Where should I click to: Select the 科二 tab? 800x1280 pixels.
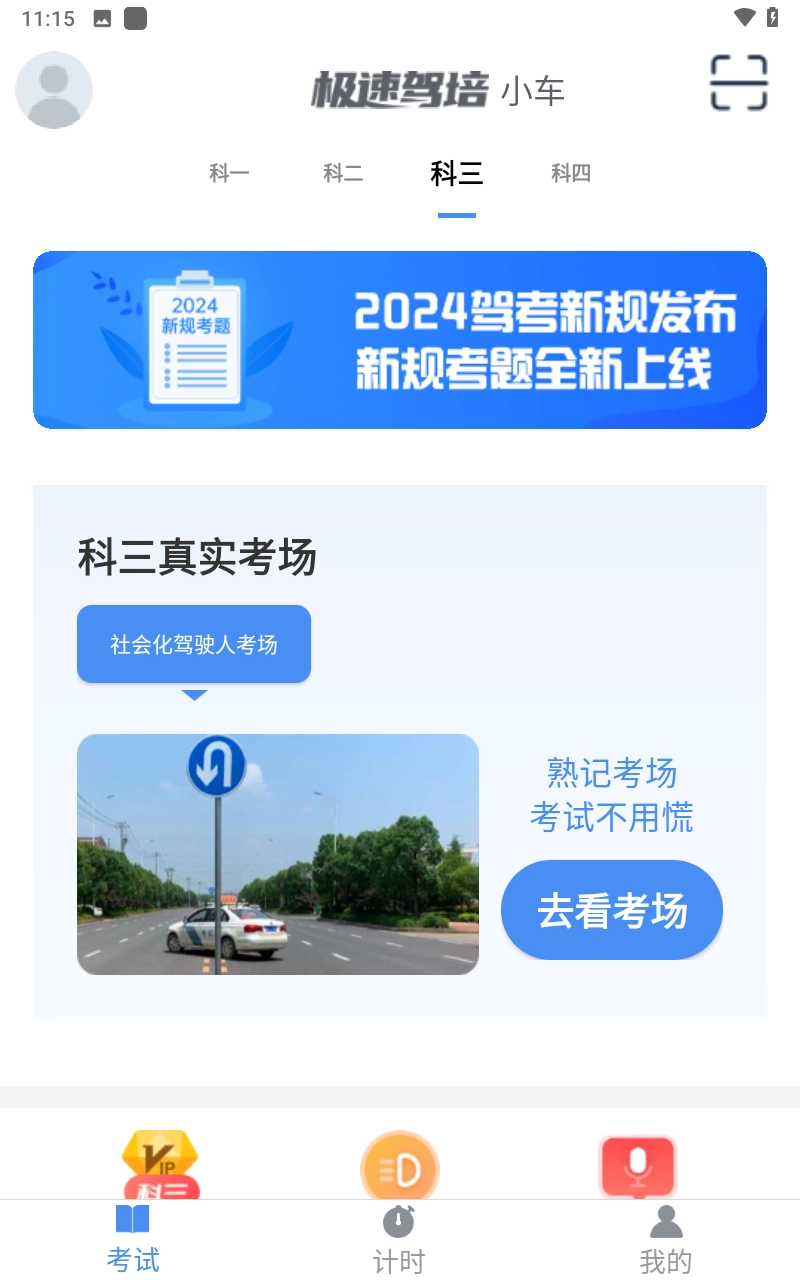[x=343, y=173]
